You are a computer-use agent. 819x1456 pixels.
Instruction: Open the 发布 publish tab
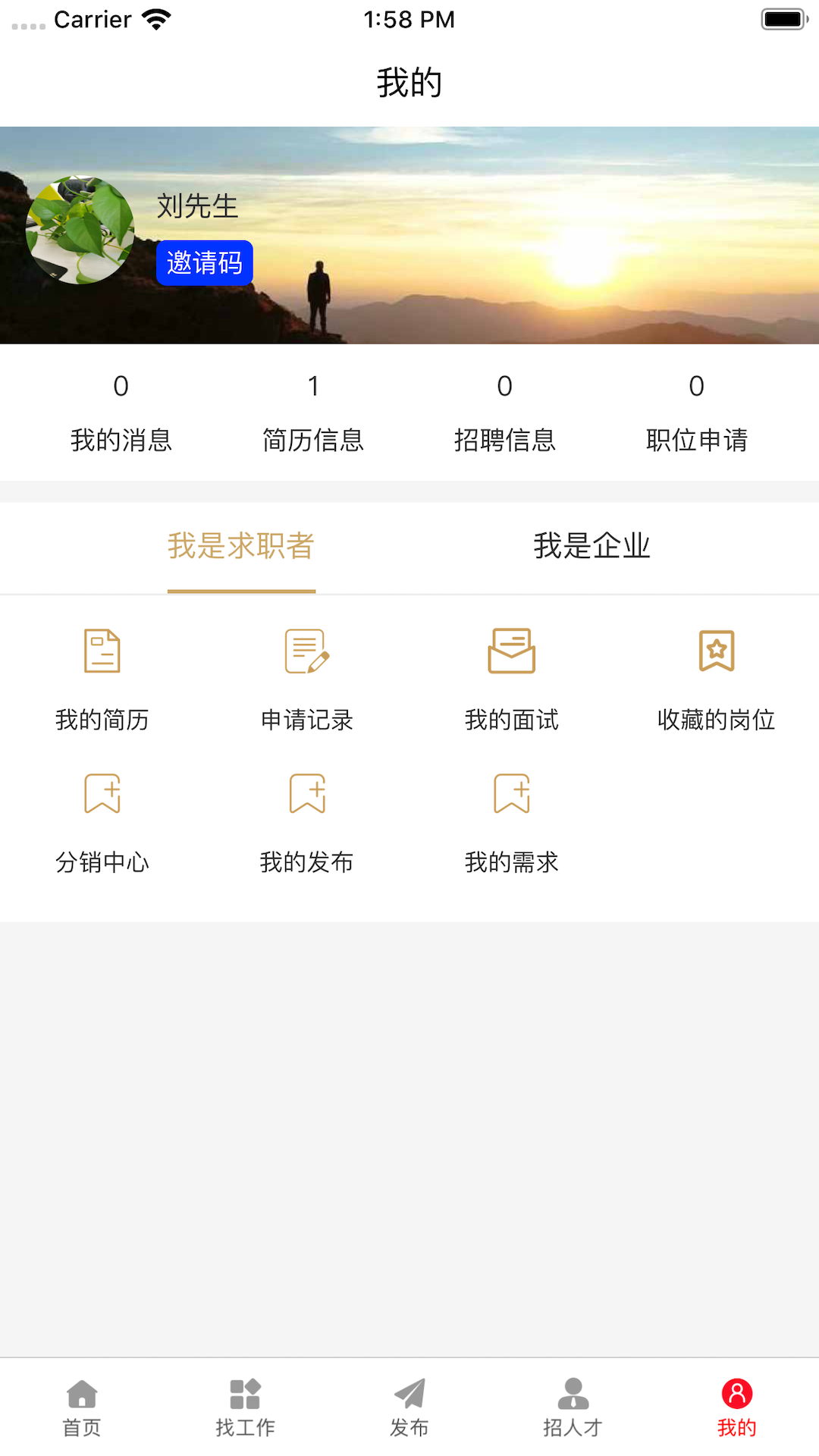tap(409, 1407)
